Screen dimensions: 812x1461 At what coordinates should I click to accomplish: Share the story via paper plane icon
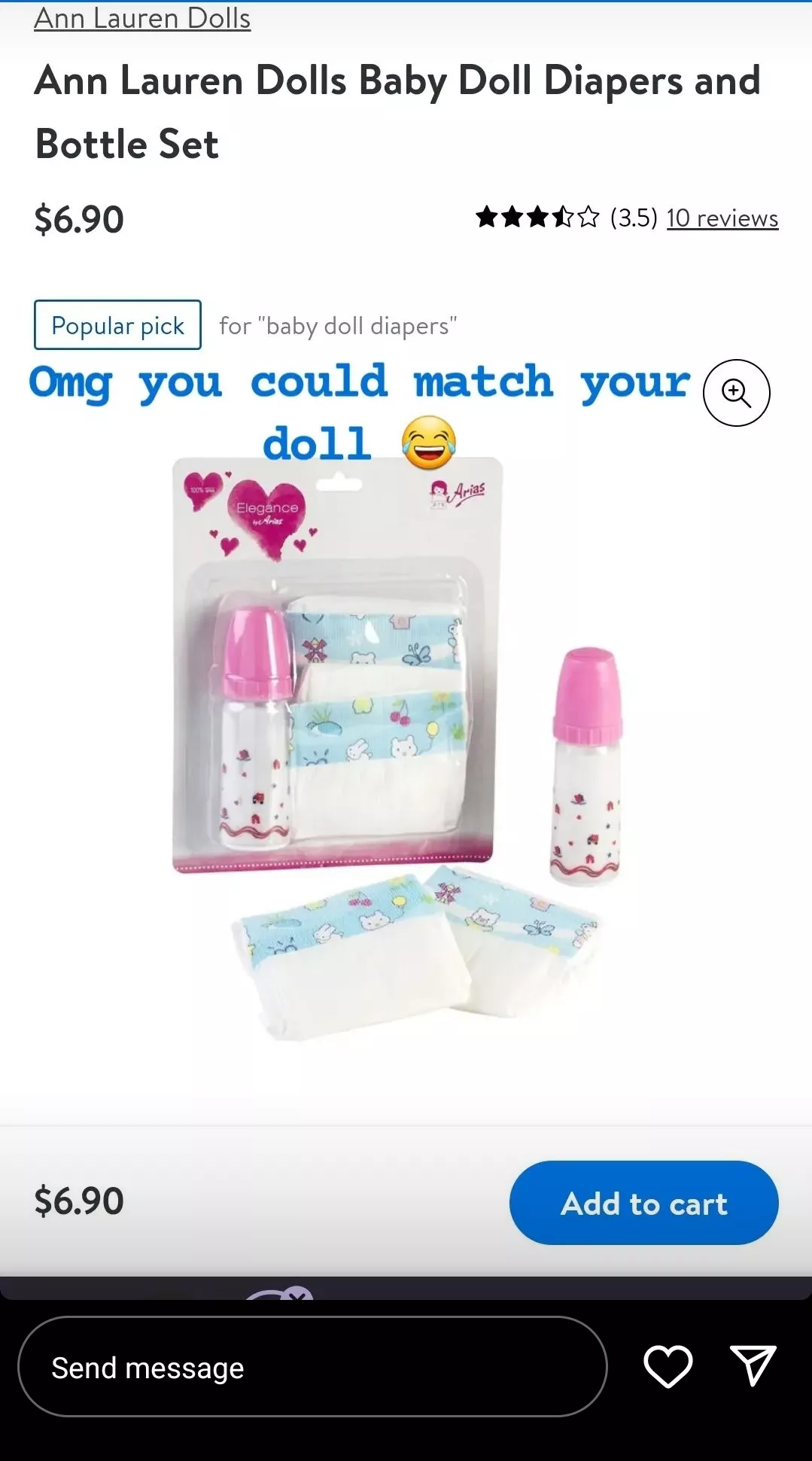(753, 1365)
